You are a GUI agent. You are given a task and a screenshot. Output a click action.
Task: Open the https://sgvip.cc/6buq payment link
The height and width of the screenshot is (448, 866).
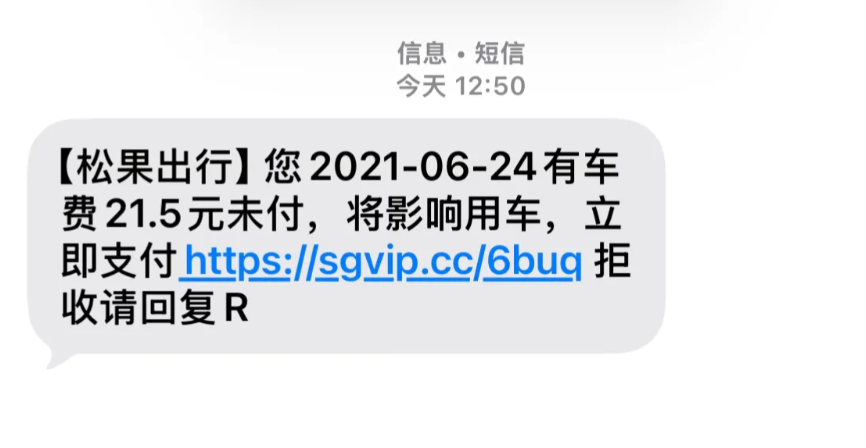click(x=382, y=261)
